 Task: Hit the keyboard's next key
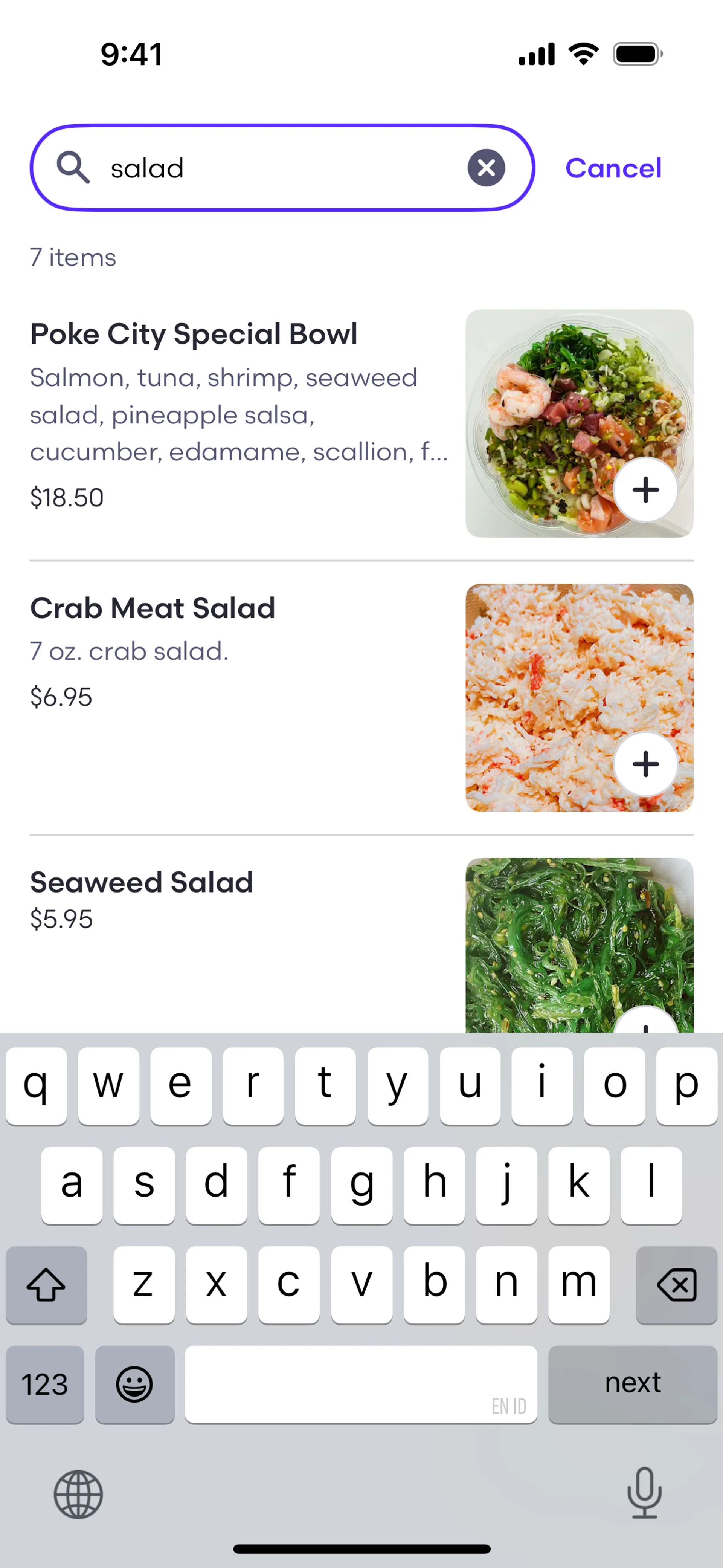(632, 1383)
